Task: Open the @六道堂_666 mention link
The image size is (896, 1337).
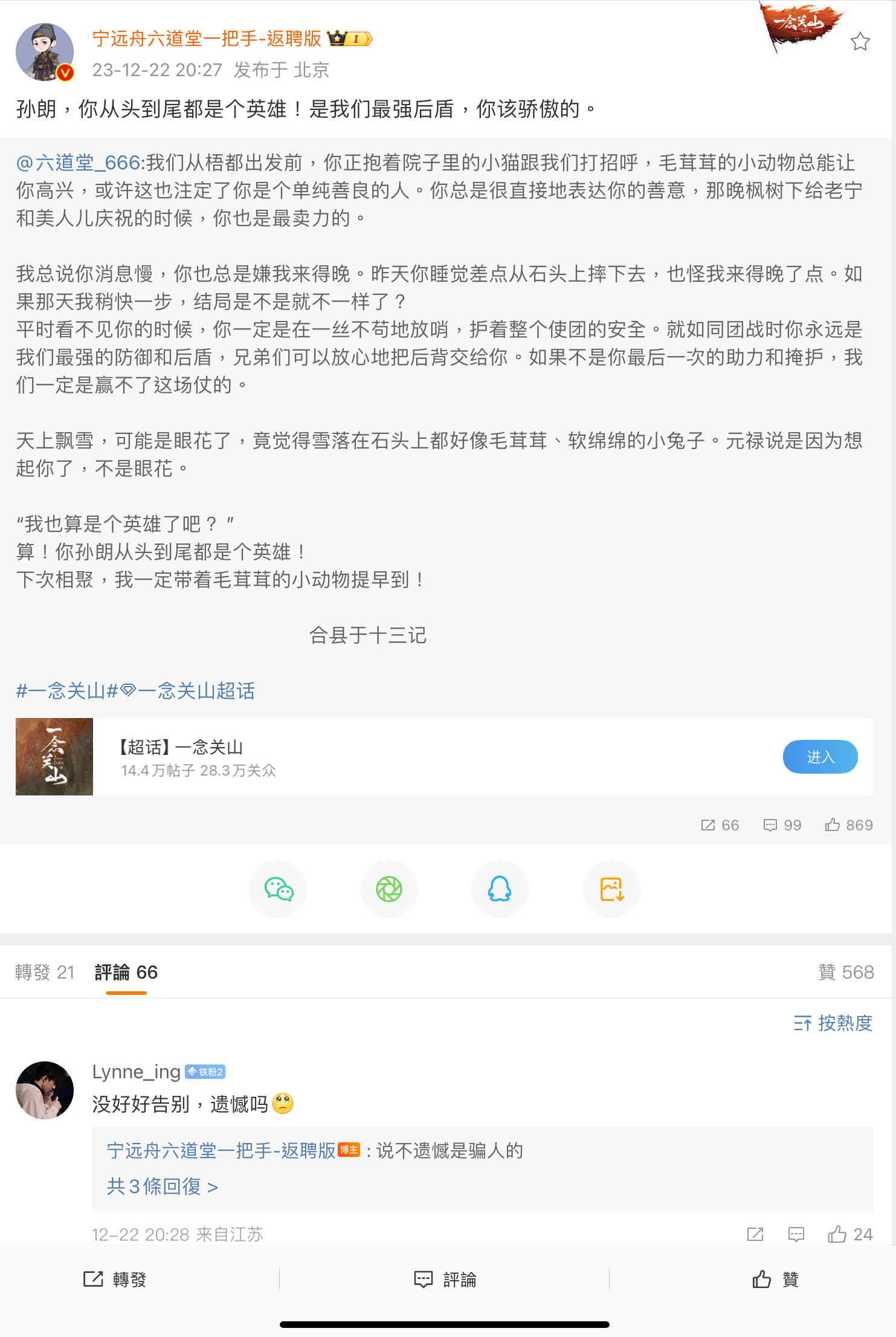Action: (x=79, y=163)
